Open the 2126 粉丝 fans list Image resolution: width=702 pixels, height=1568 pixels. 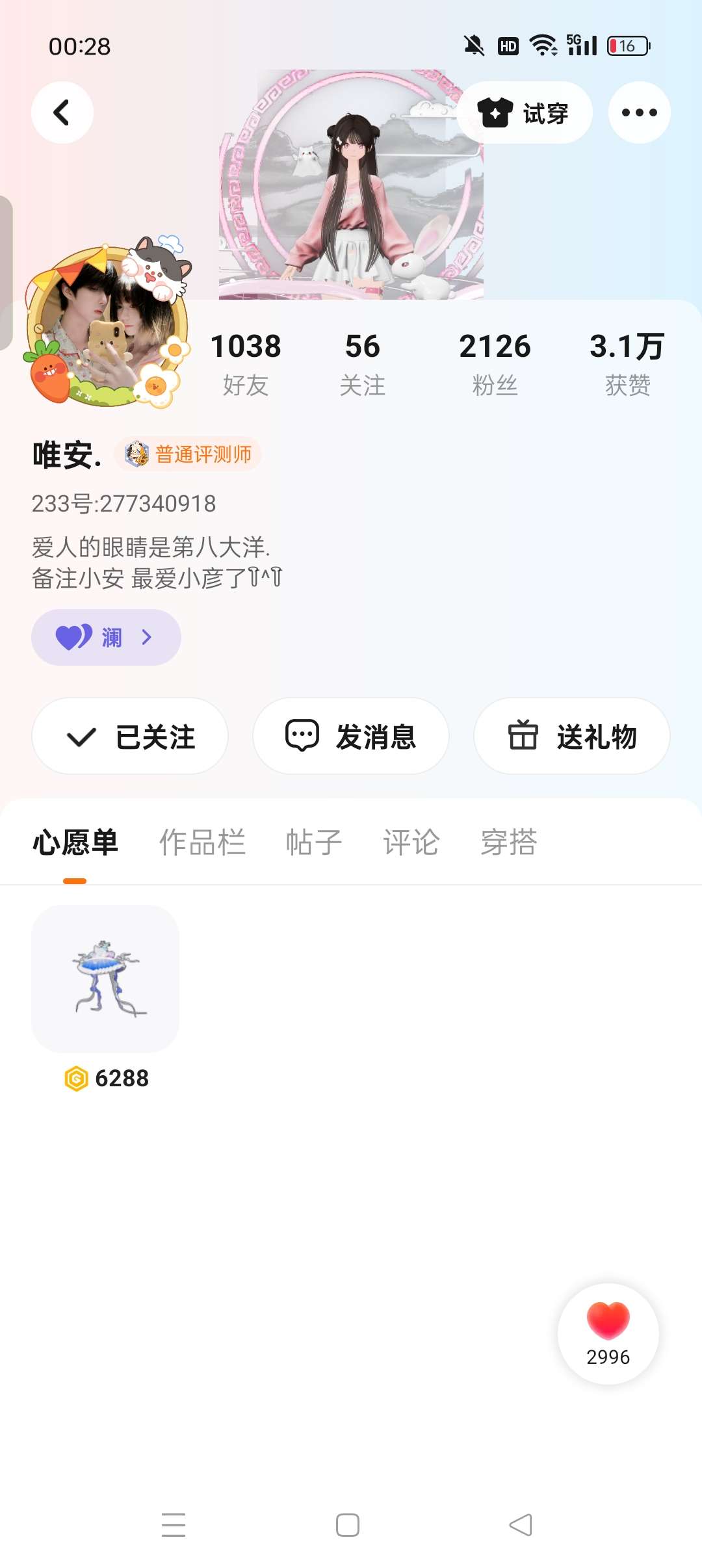[x=495, y=363]
